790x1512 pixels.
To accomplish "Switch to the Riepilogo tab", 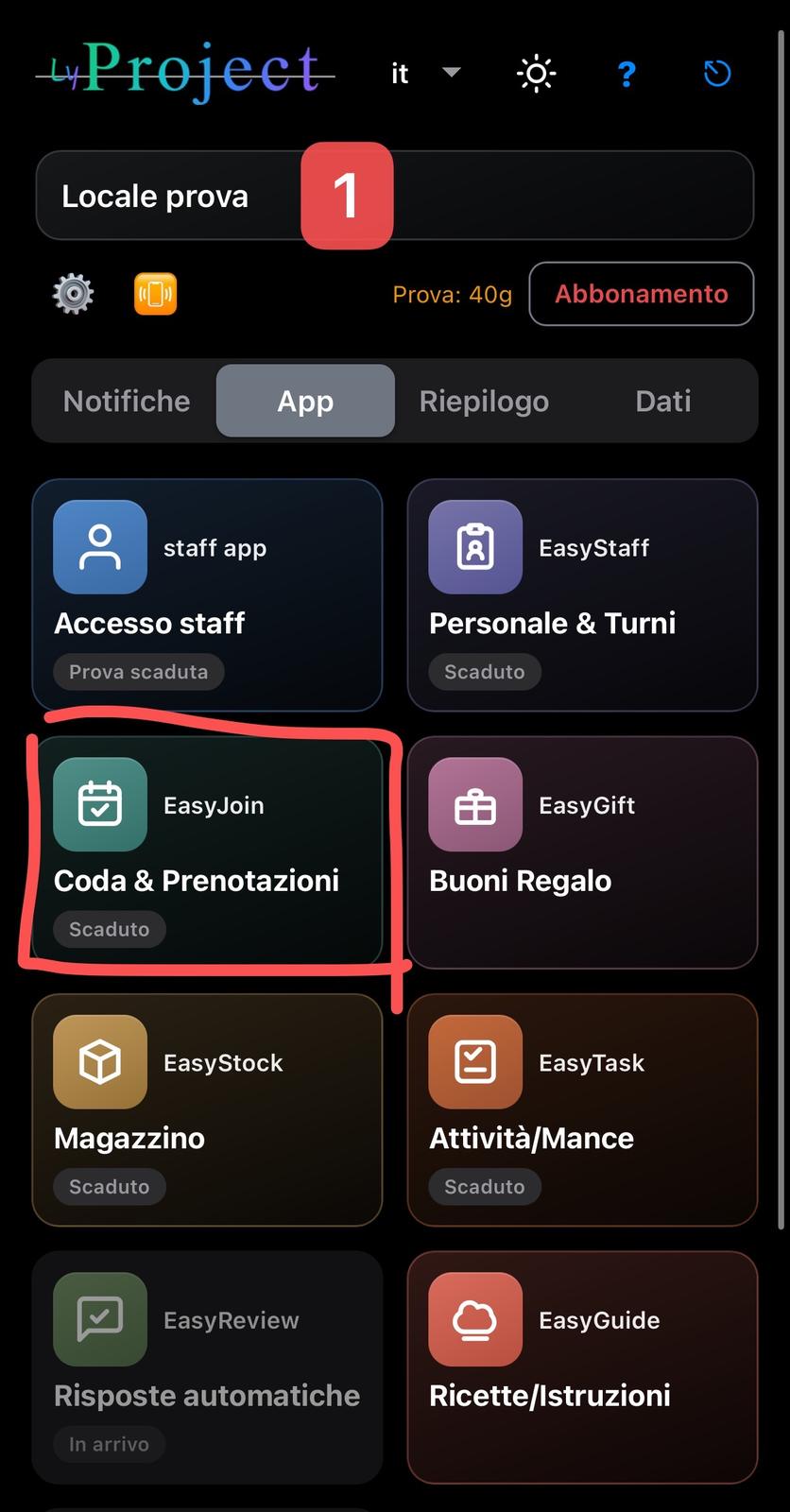I will point(484,401).
